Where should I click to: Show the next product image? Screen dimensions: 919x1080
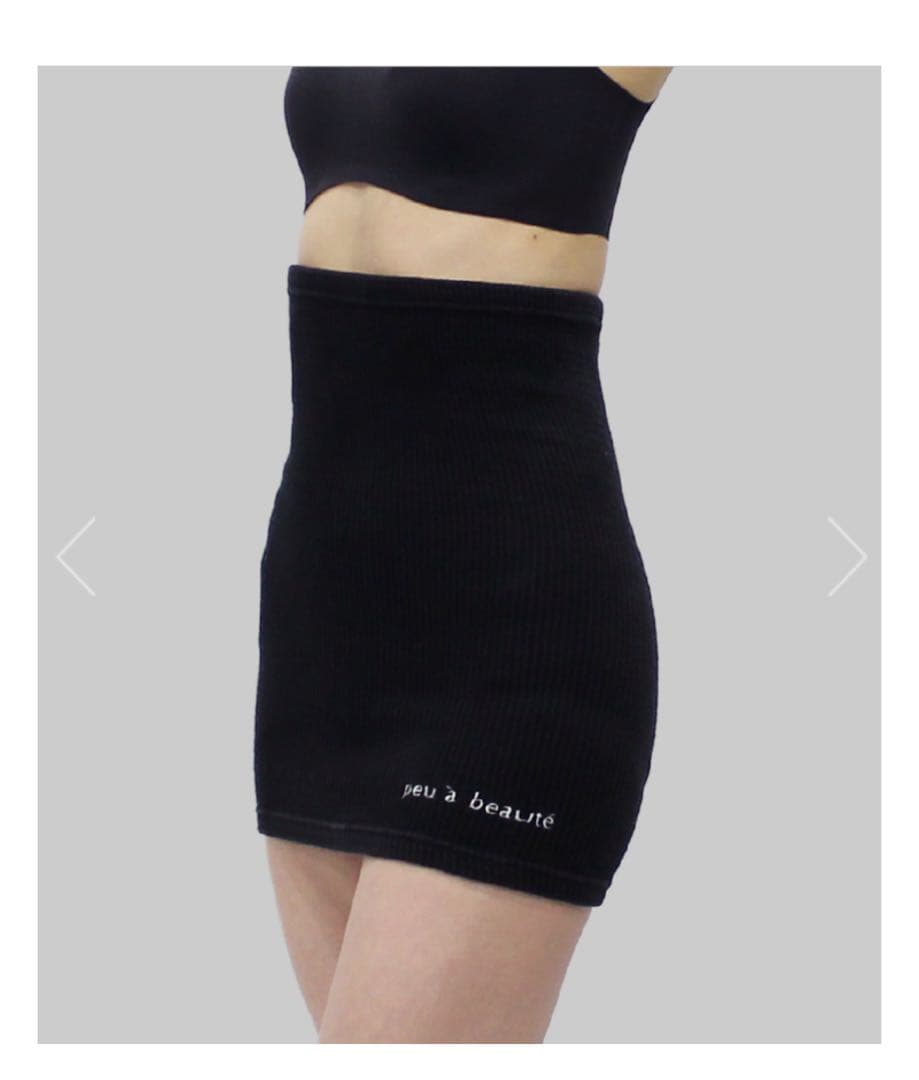tap(846, 556)
